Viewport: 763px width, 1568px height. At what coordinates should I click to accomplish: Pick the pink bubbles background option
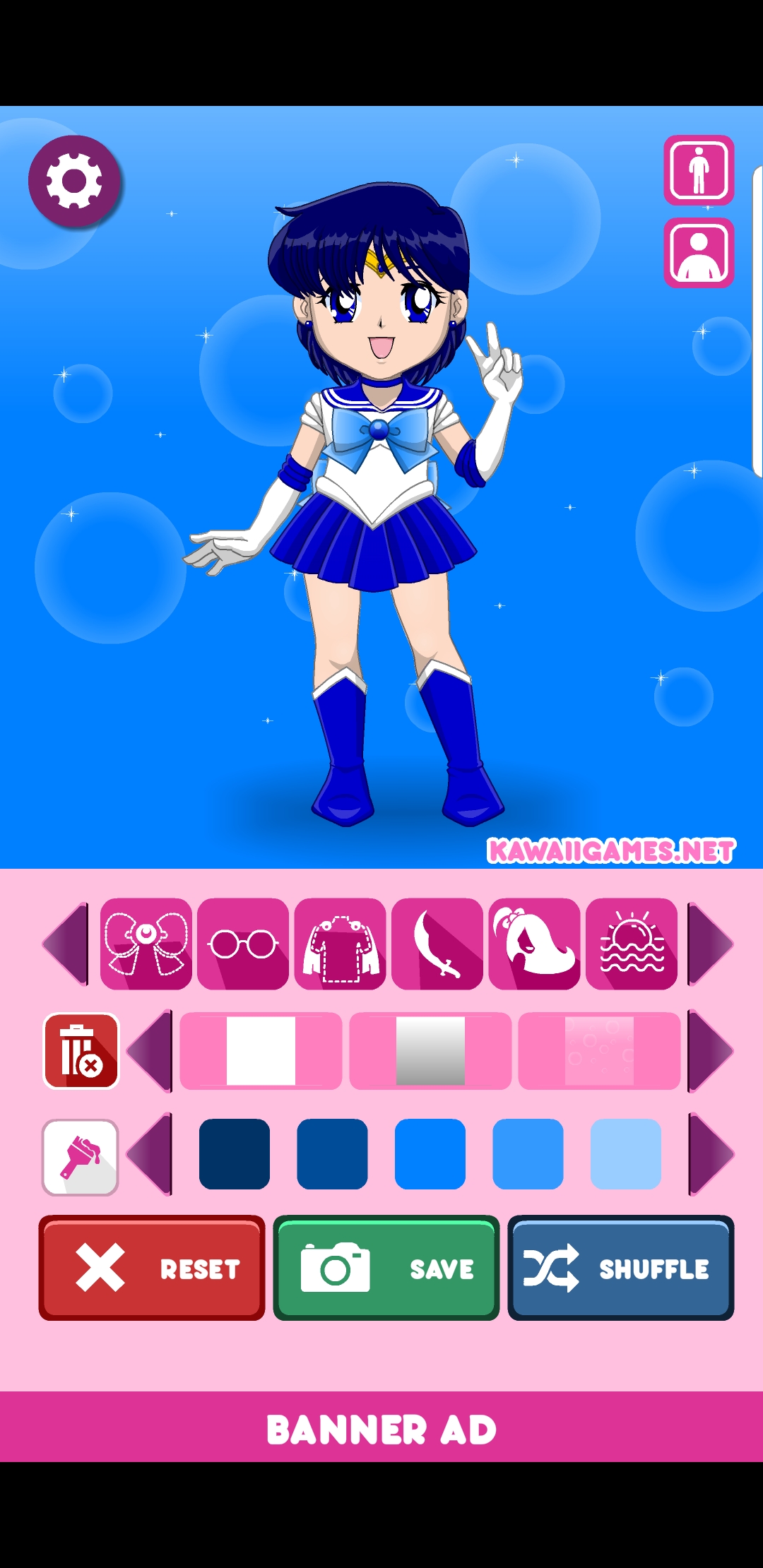[x=599, y=1051]
